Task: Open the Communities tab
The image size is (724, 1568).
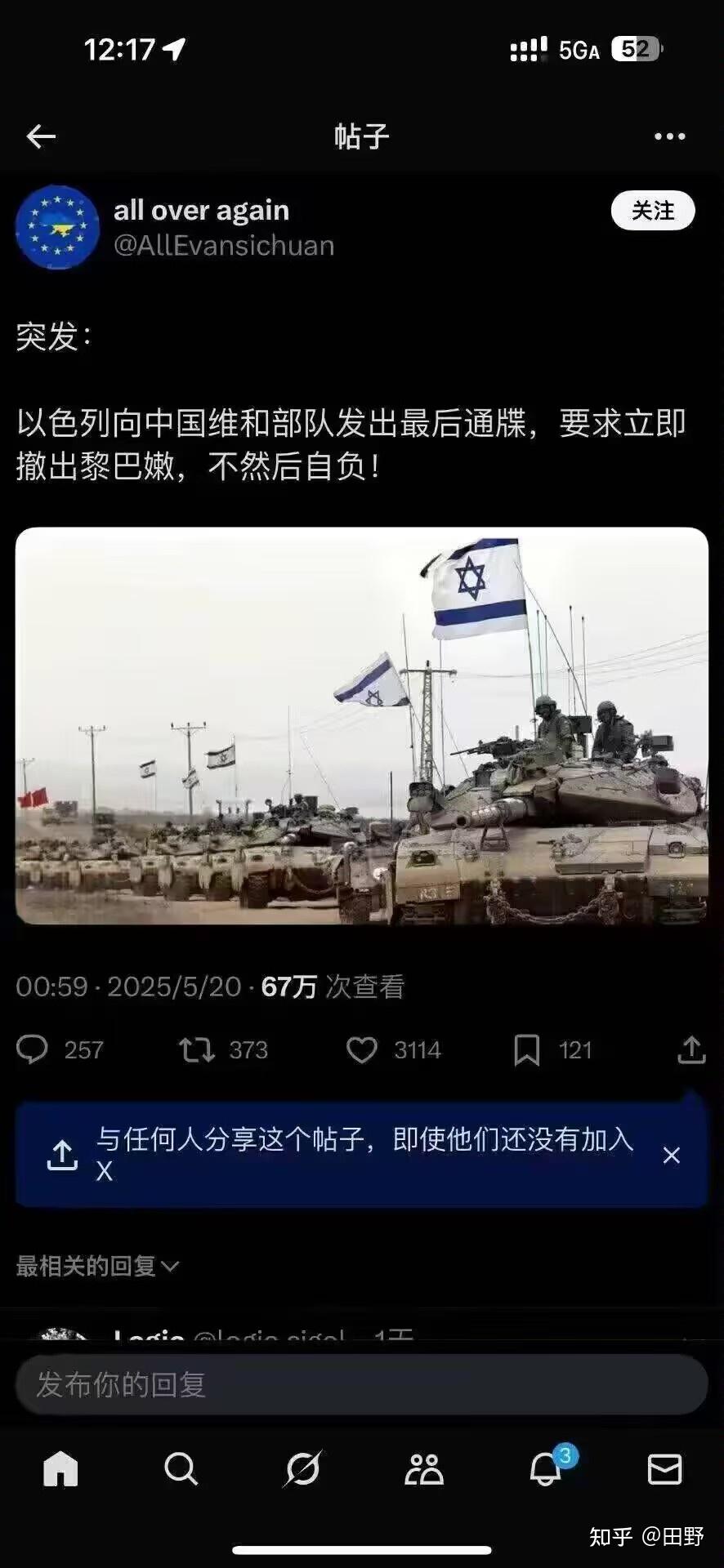Action: pos(423,1469)
